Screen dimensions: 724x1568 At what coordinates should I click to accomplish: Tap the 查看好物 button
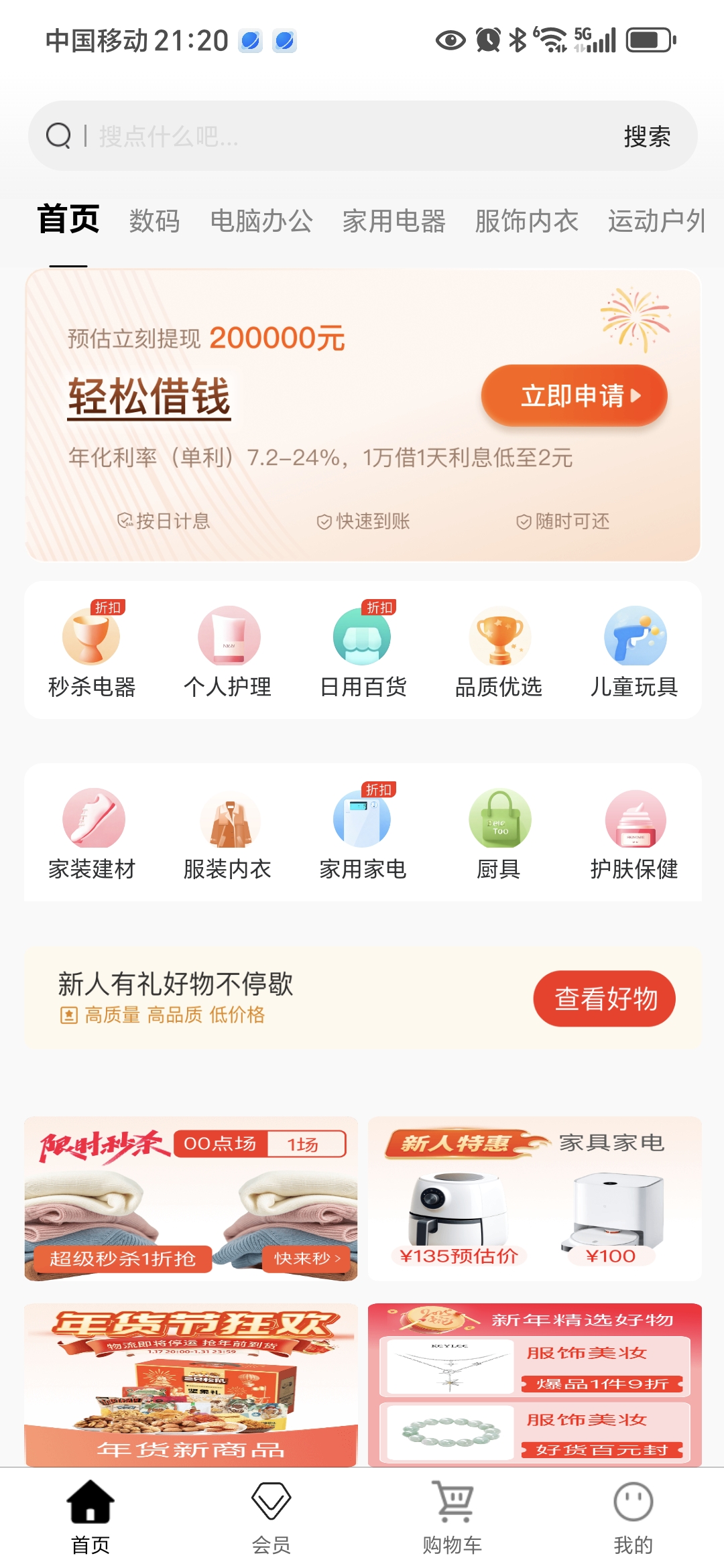pyautogui.click(x=605, y=998)
